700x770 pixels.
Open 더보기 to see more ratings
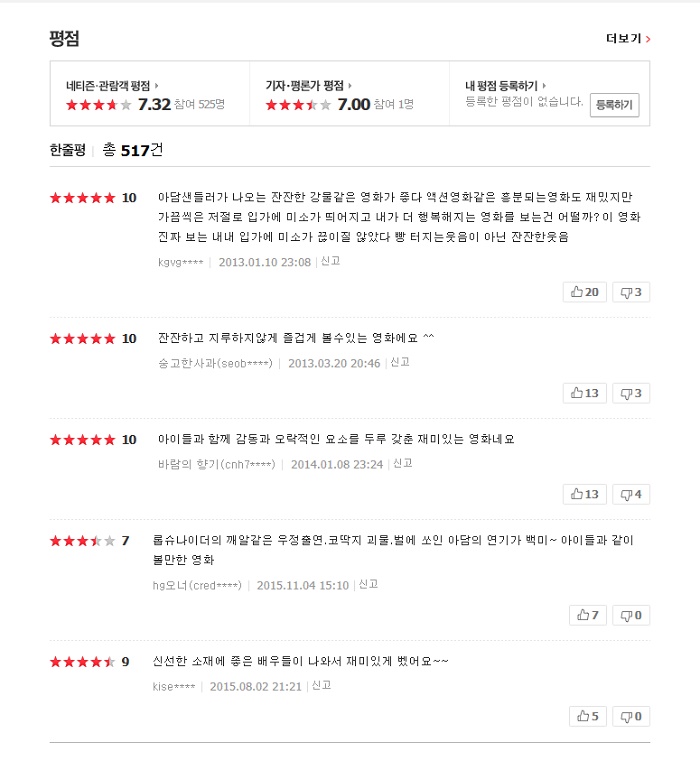coord(627,39)
